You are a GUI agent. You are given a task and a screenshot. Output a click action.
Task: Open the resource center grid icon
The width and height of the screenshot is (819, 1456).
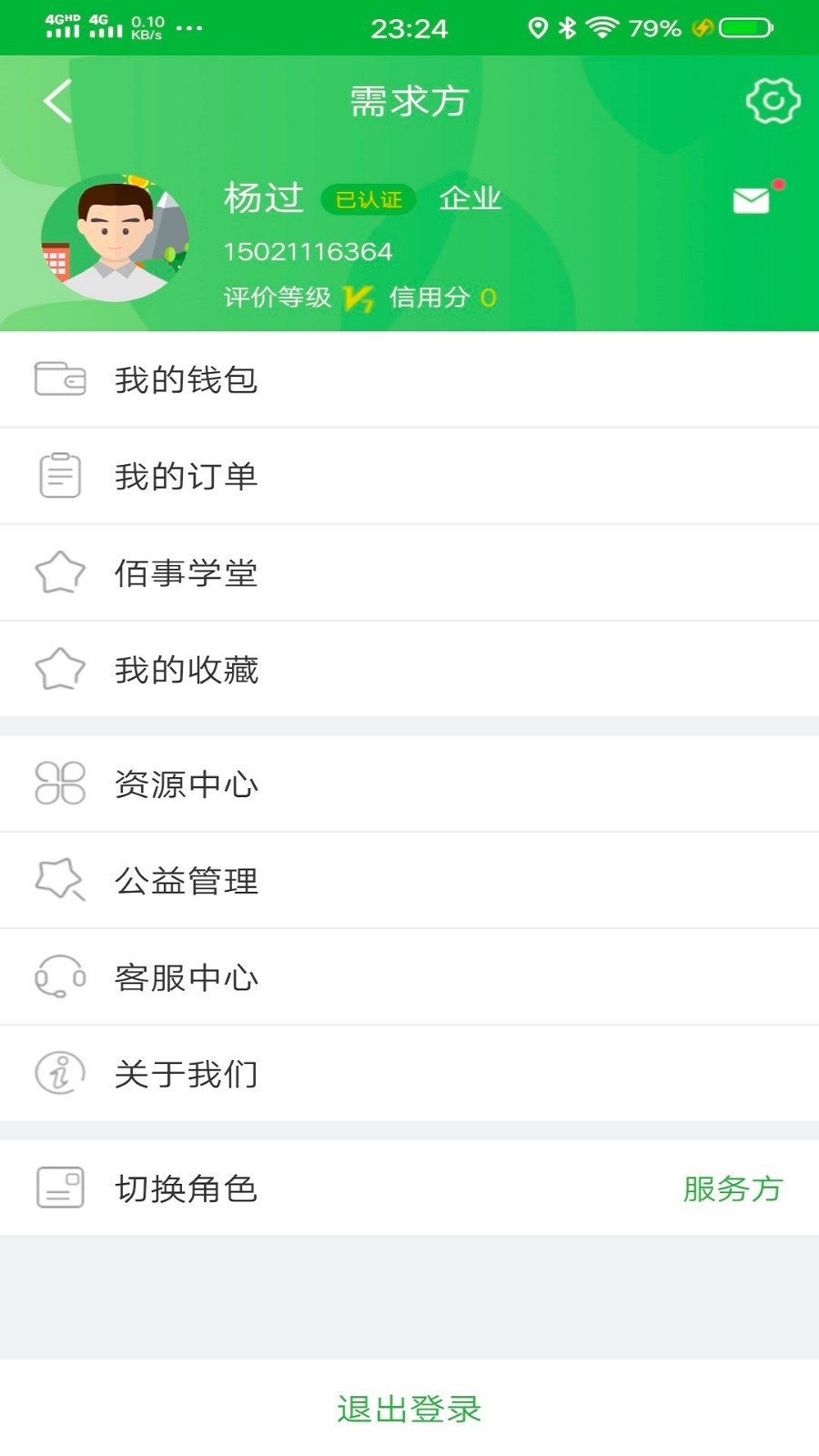[59, 784]
